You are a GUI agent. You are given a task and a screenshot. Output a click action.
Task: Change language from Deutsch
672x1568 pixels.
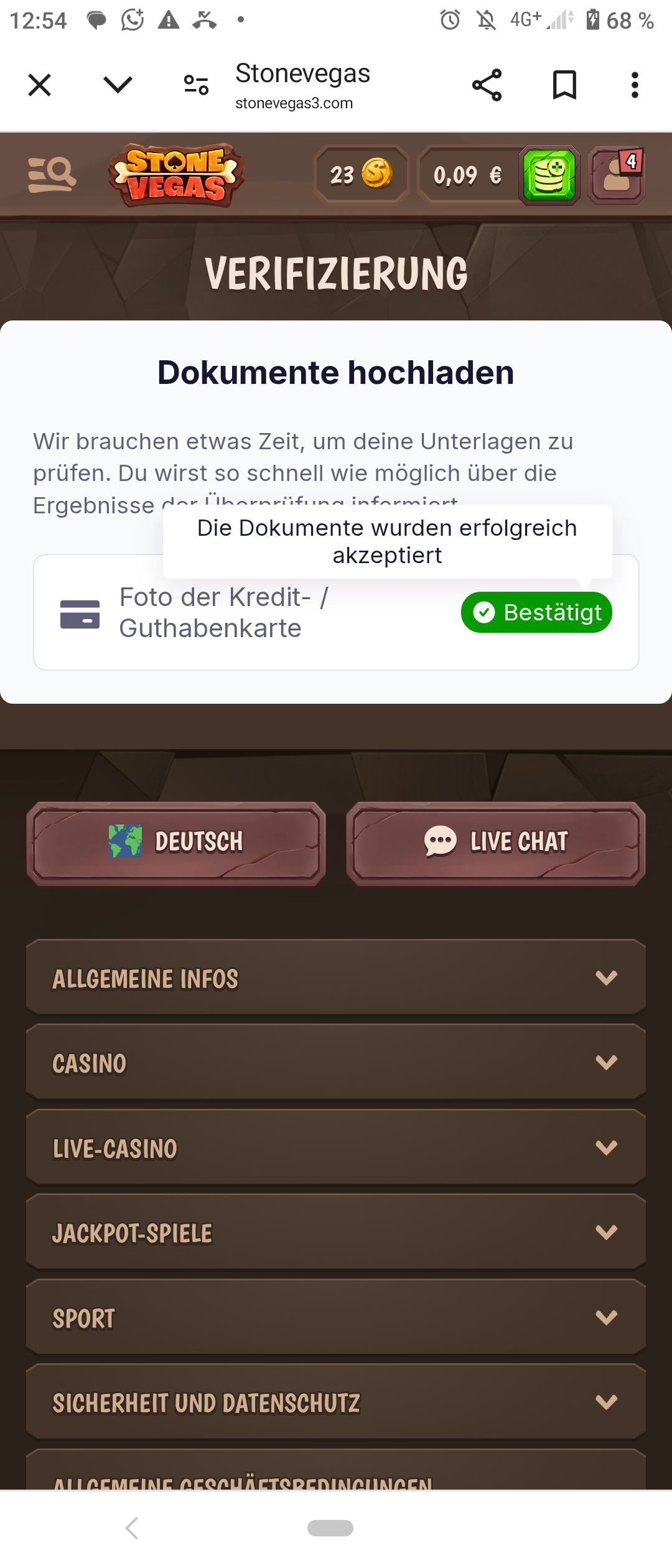[176, 843]
